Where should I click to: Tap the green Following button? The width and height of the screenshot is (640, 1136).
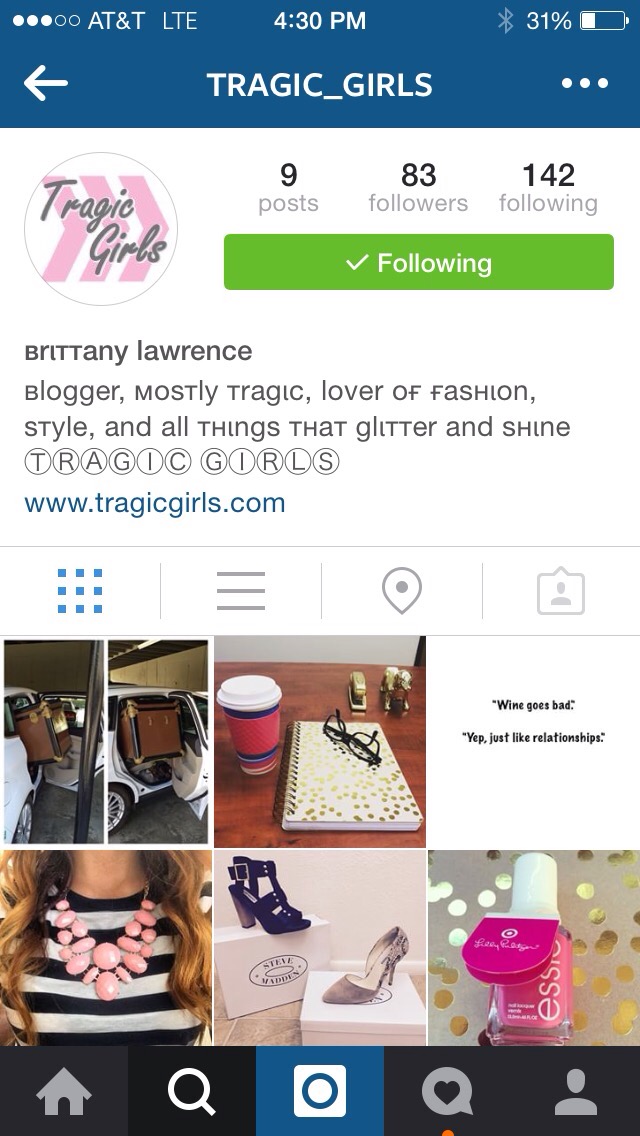point(418,262)
